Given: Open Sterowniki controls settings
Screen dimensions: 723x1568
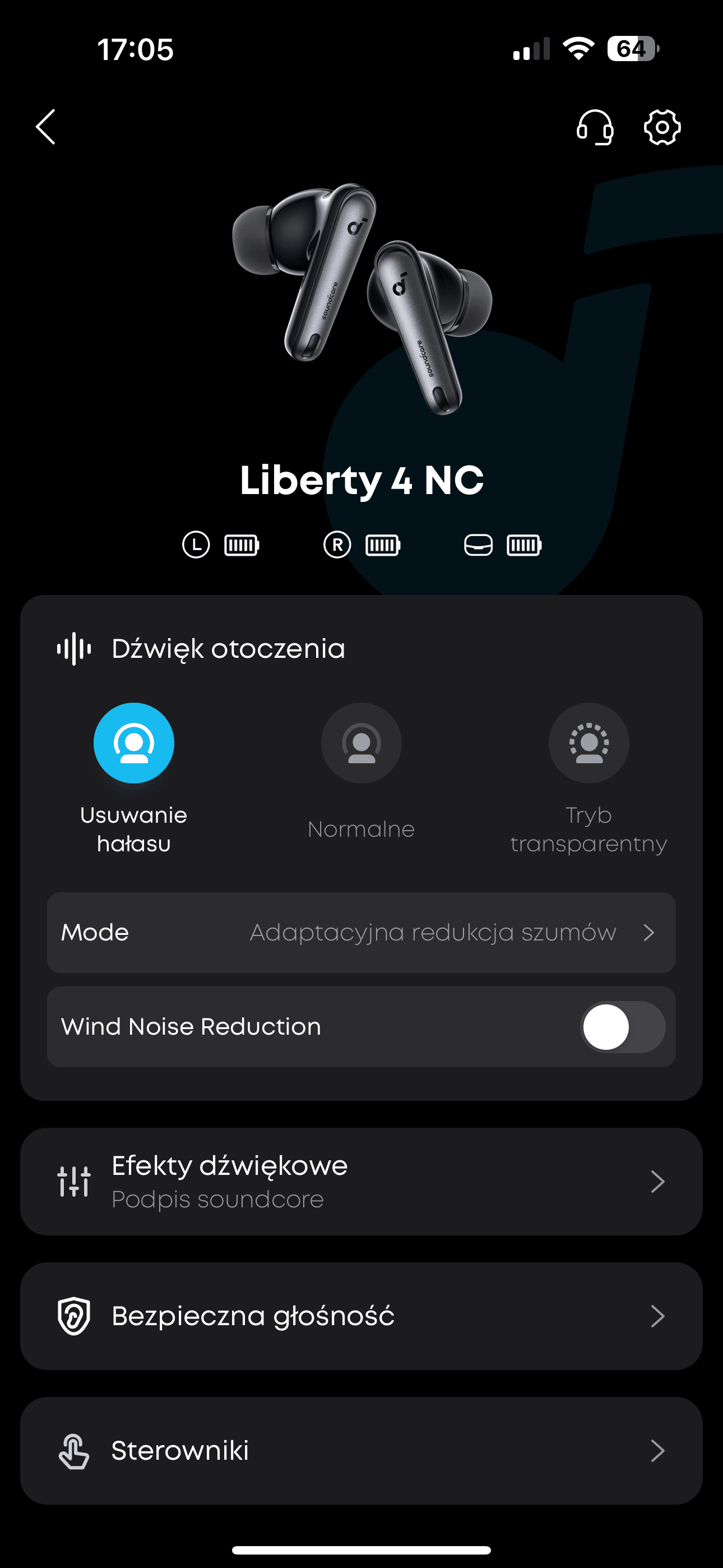Looking at the screenshot, I should 361,1451.
